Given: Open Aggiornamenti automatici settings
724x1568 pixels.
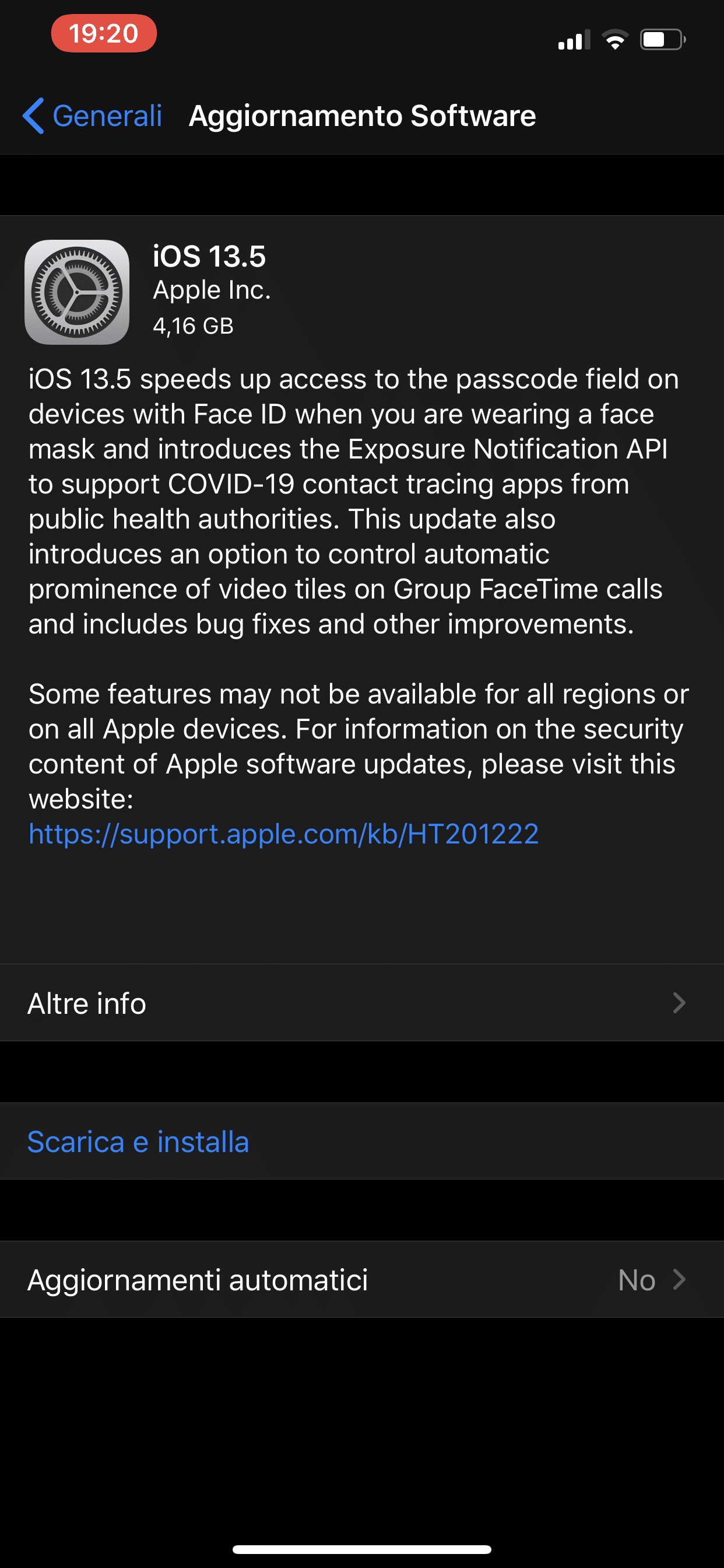Looking at the screenshot, I should tap(361, 1279).
